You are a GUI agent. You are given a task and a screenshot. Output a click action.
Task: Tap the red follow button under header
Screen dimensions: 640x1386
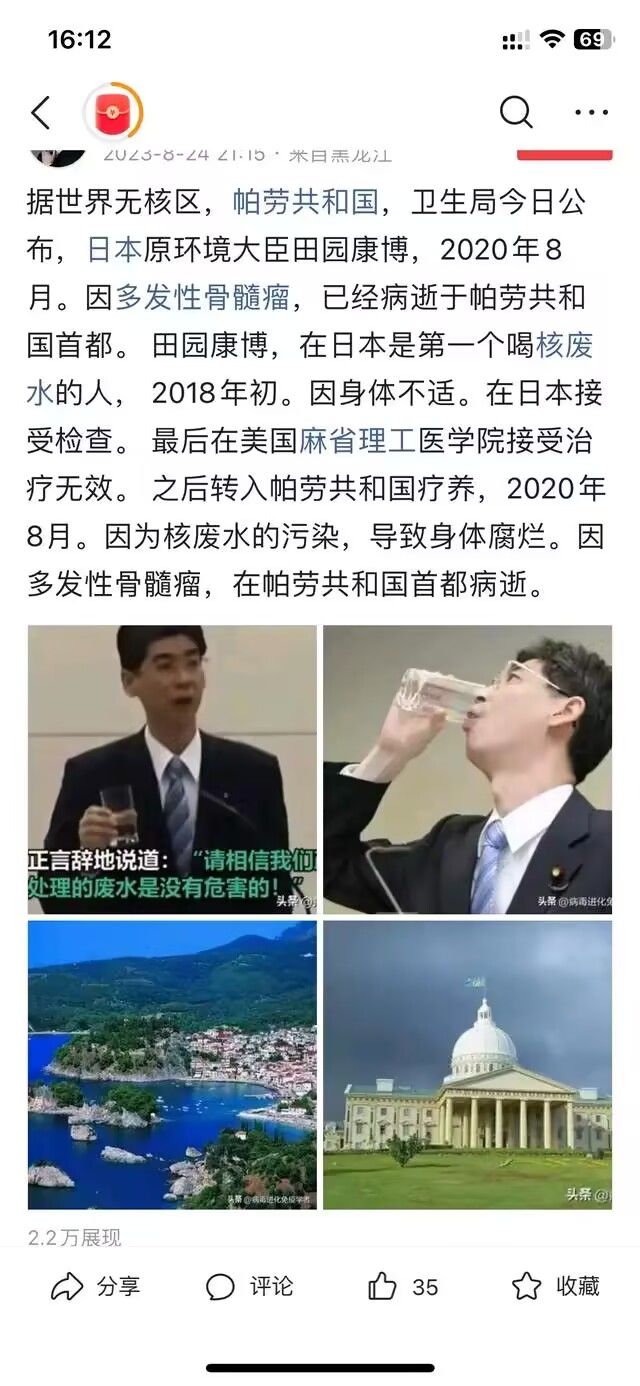point(564,155)
